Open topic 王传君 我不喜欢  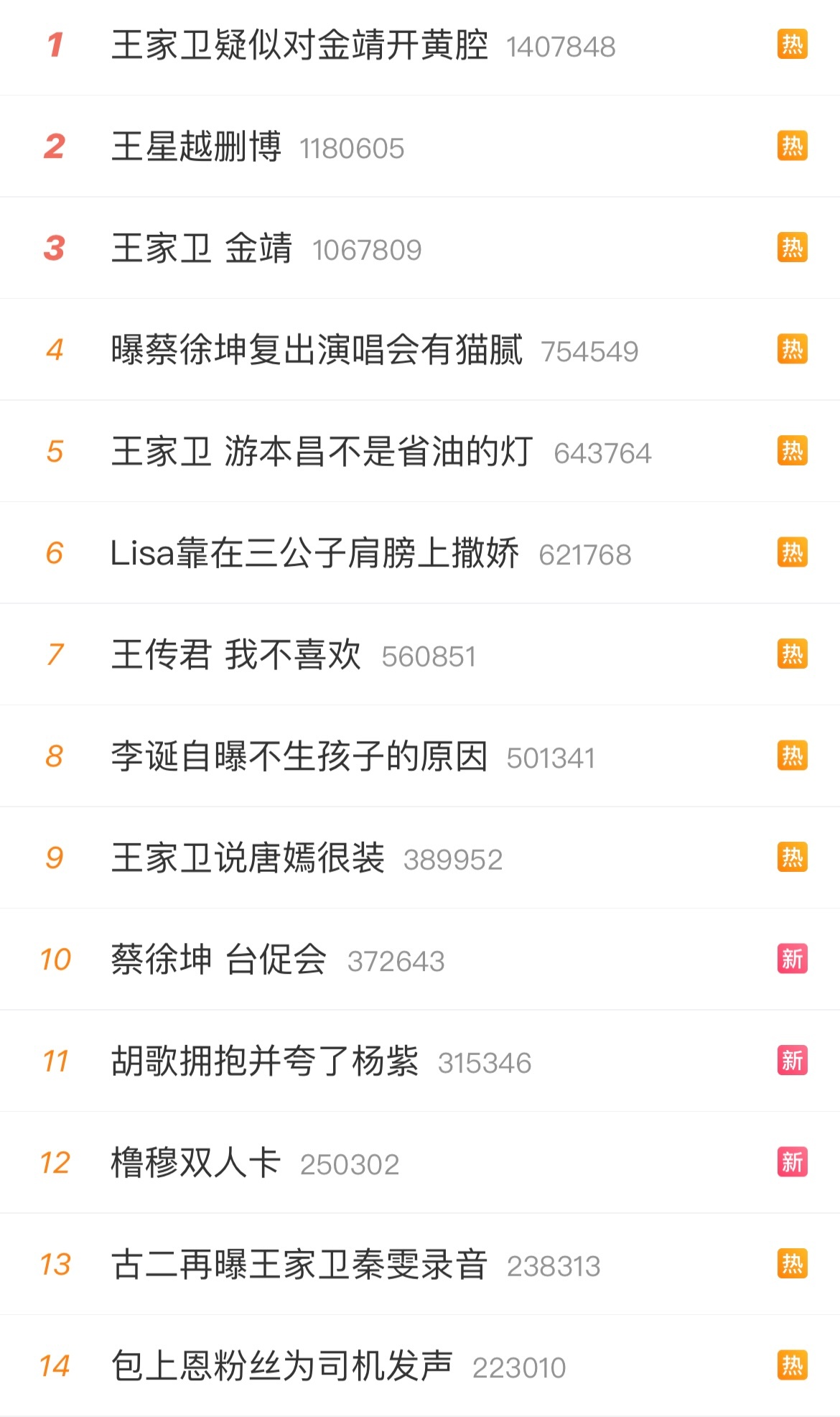point(237,655)
